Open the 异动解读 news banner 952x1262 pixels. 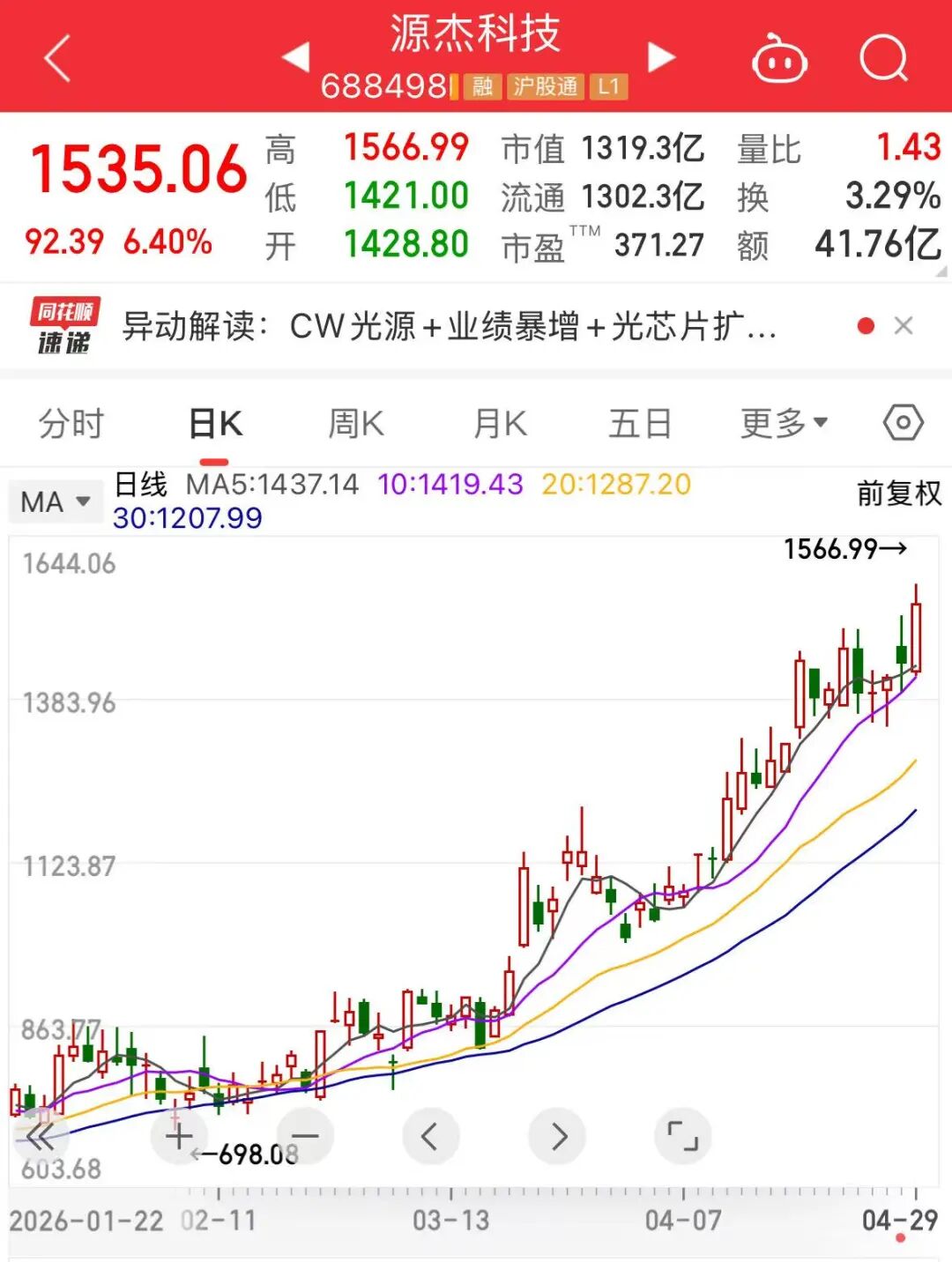pyautogui.click(x=449, y=327)
